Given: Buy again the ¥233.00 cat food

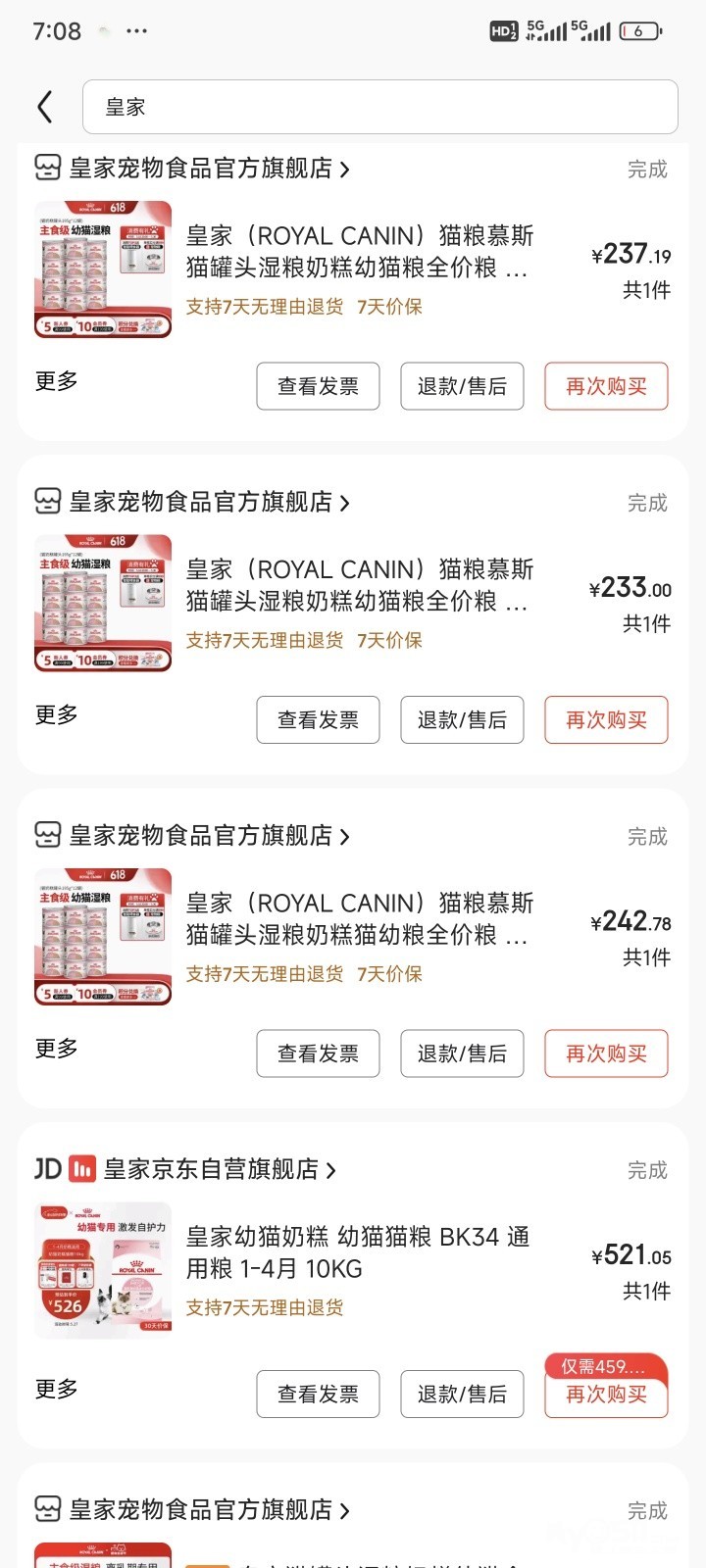Looking at the screenshot, I should (x=606, y=719).
